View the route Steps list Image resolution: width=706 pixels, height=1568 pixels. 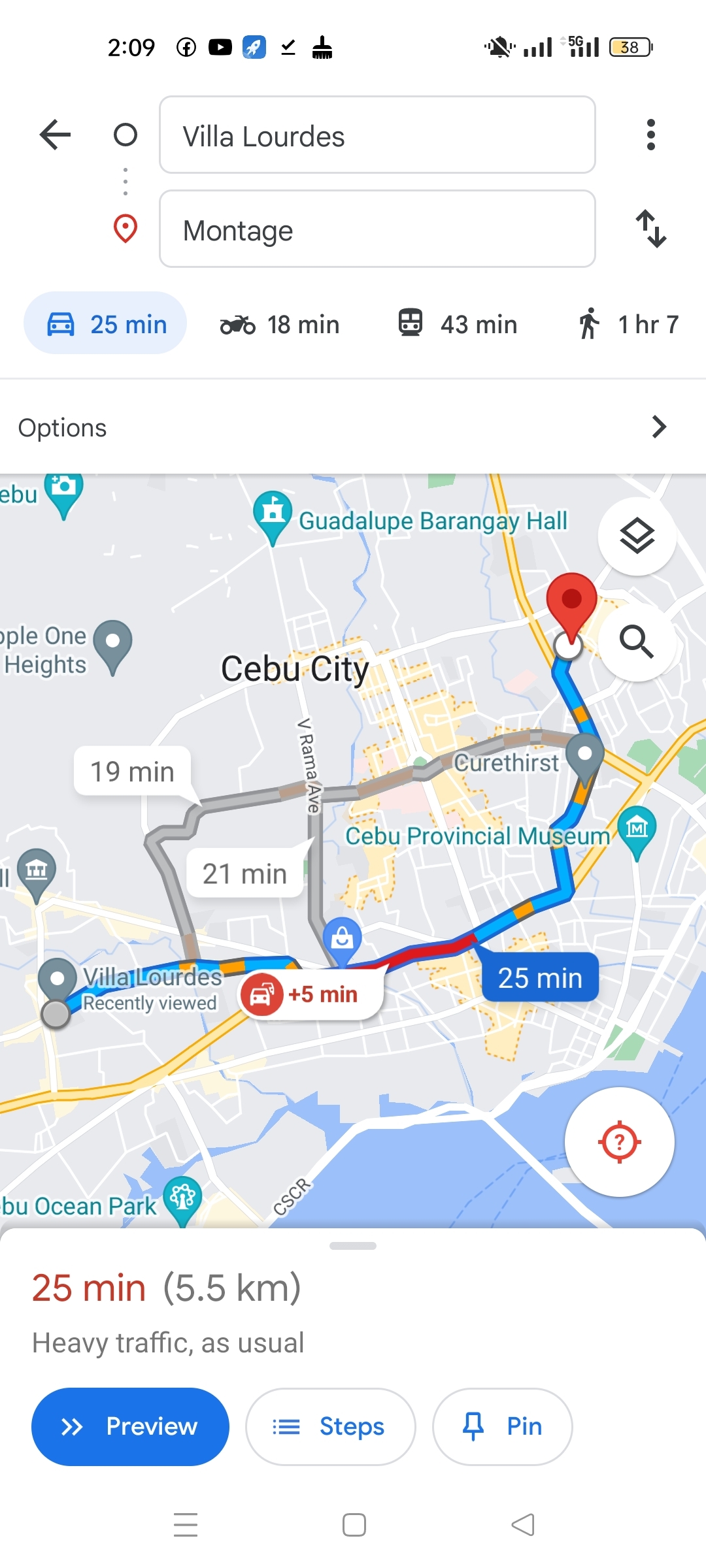pyautogui.click(x=330, y=1426)
